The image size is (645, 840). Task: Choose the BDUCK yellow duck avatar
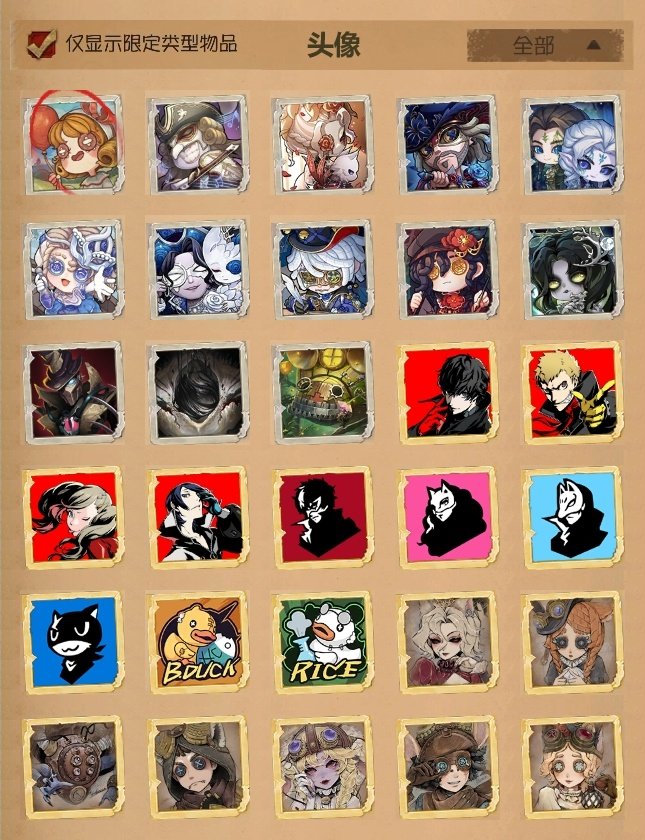click(196, 641)
